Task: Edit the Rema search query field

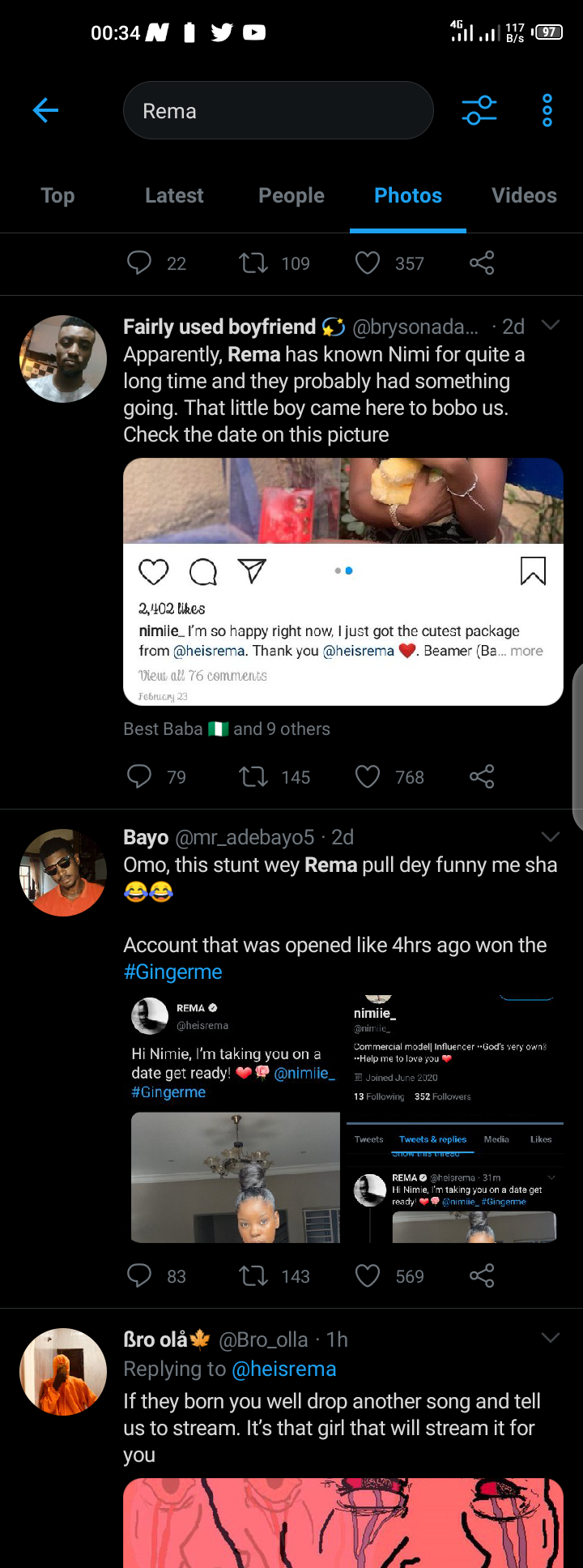Action: (278, 110)
